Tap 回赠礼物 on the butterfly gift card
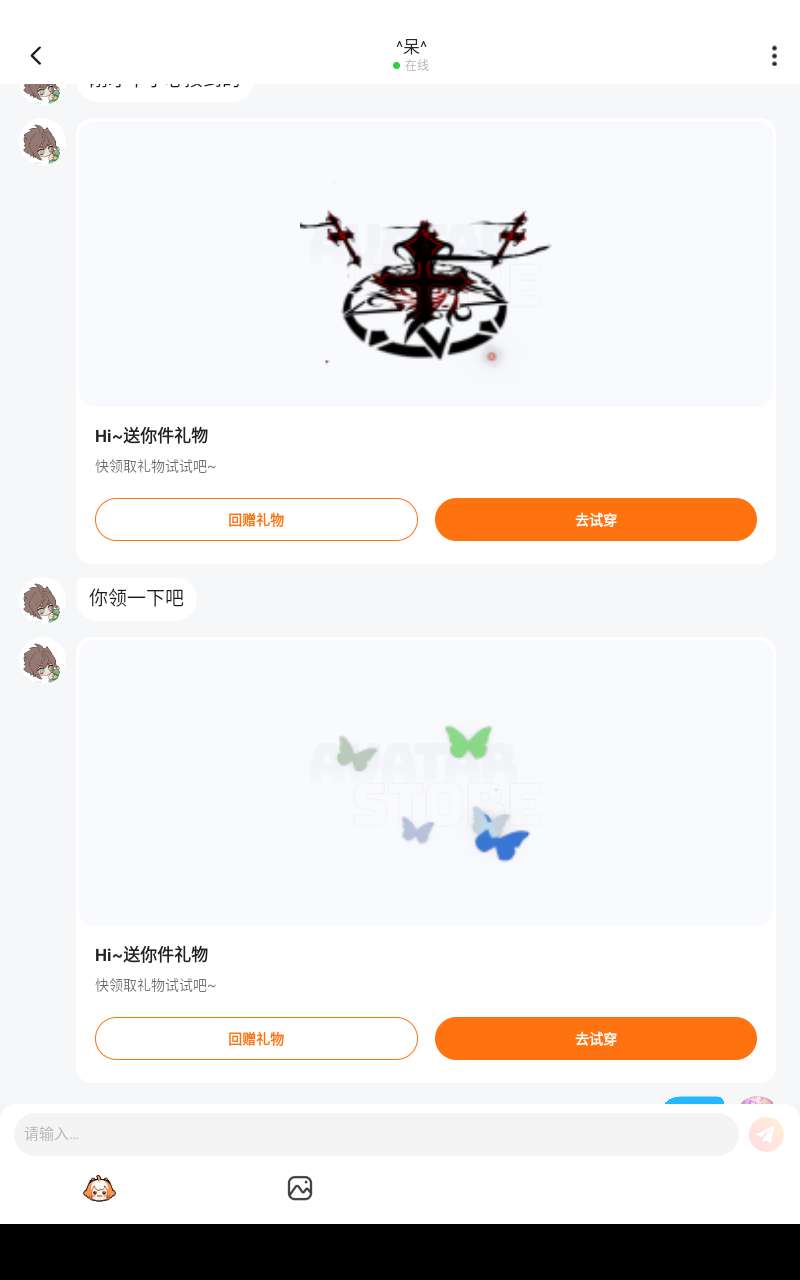The height and width of the screenshot is (1280, 800). (x=256, y=1039)
